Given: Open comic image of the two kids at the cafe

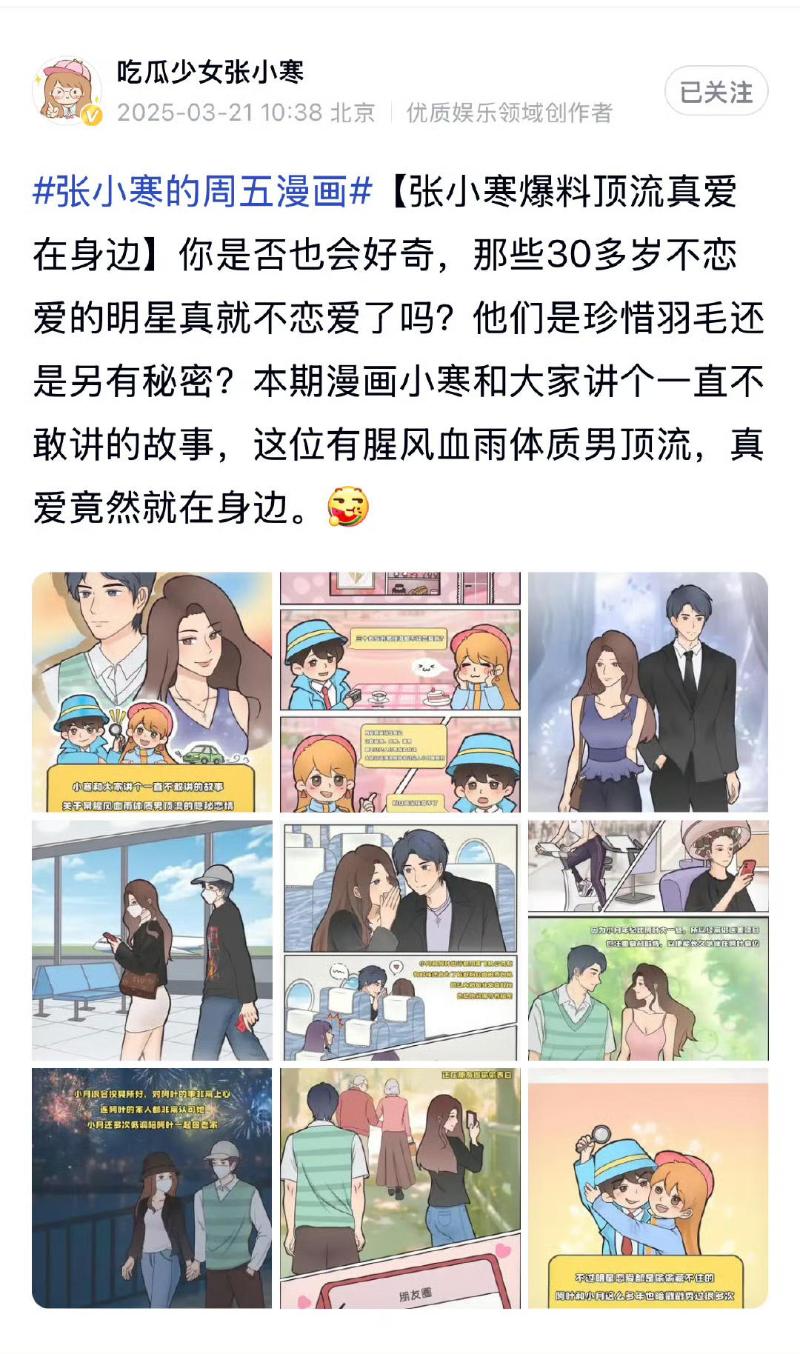Looking at the screenshot, I should [x=400, y=692].
